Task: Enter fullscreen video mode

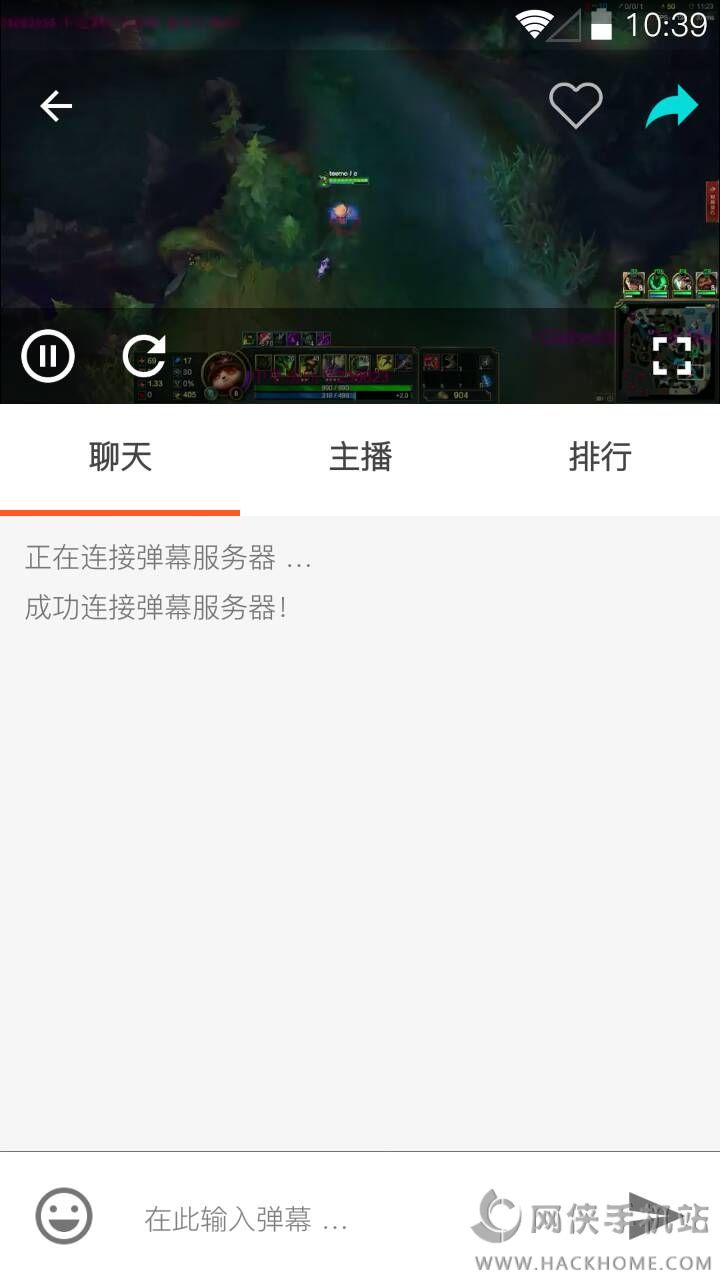Action: tap(671, 356)
